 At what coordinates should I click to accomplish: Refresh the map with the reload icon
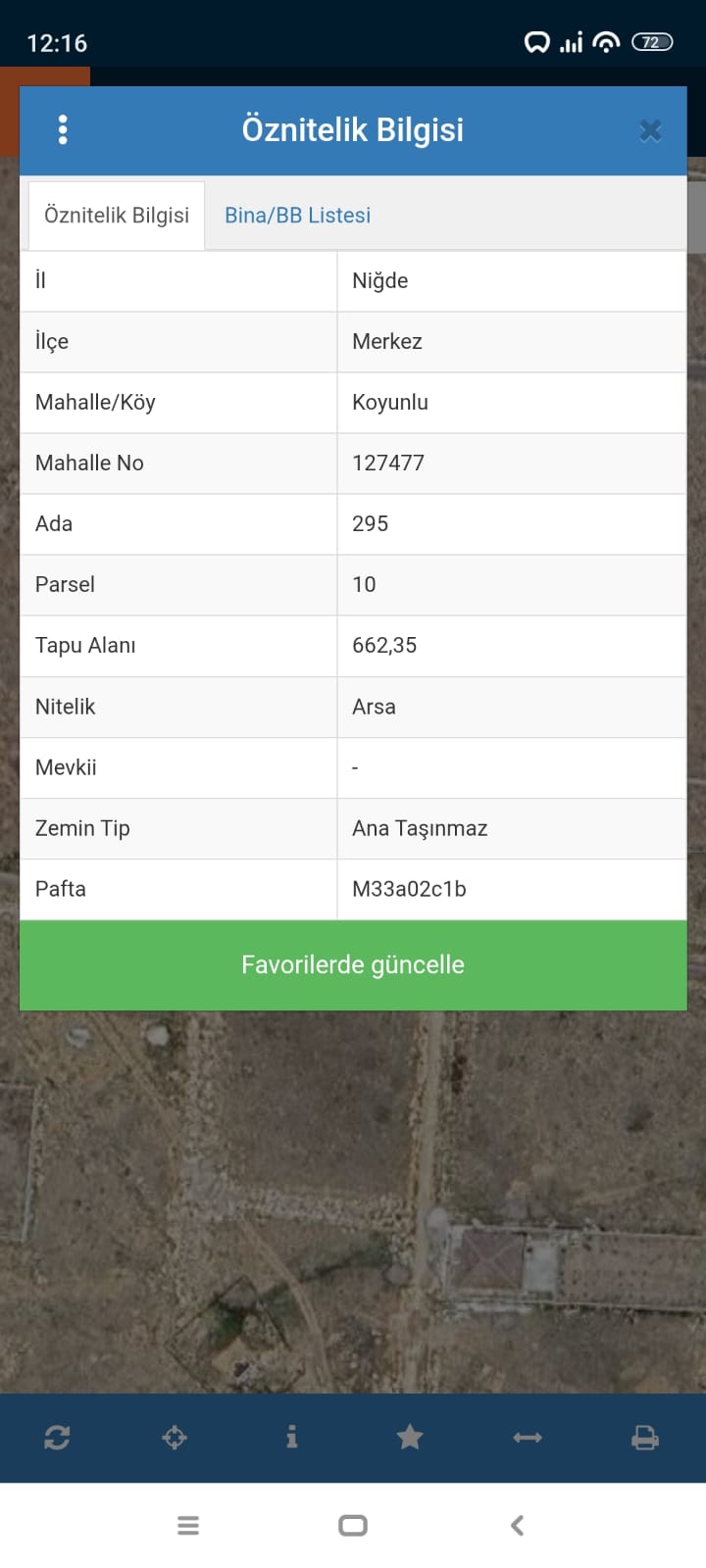click(x=57, y=1438)
